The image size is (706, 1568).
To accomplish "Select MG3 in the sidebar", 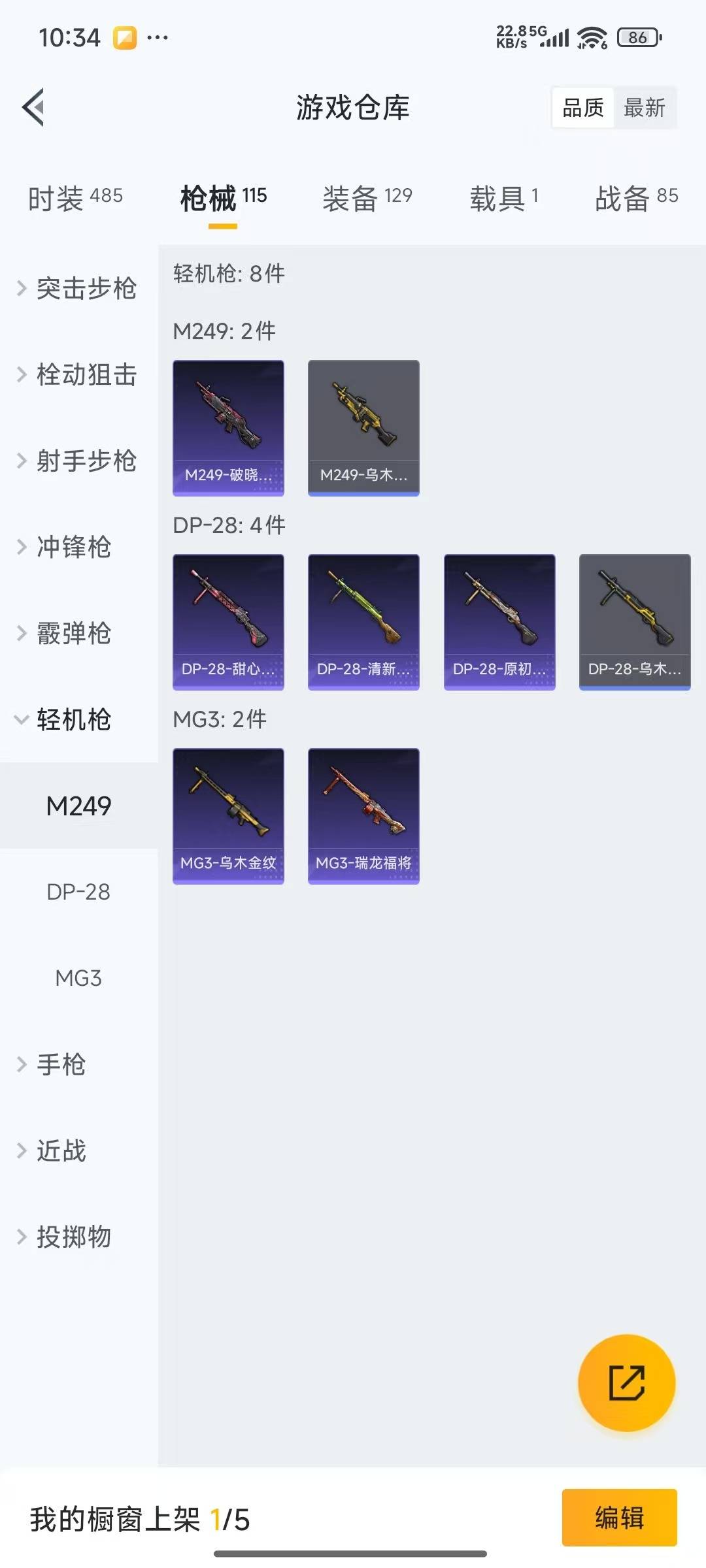I will click(x=78, y=978).
